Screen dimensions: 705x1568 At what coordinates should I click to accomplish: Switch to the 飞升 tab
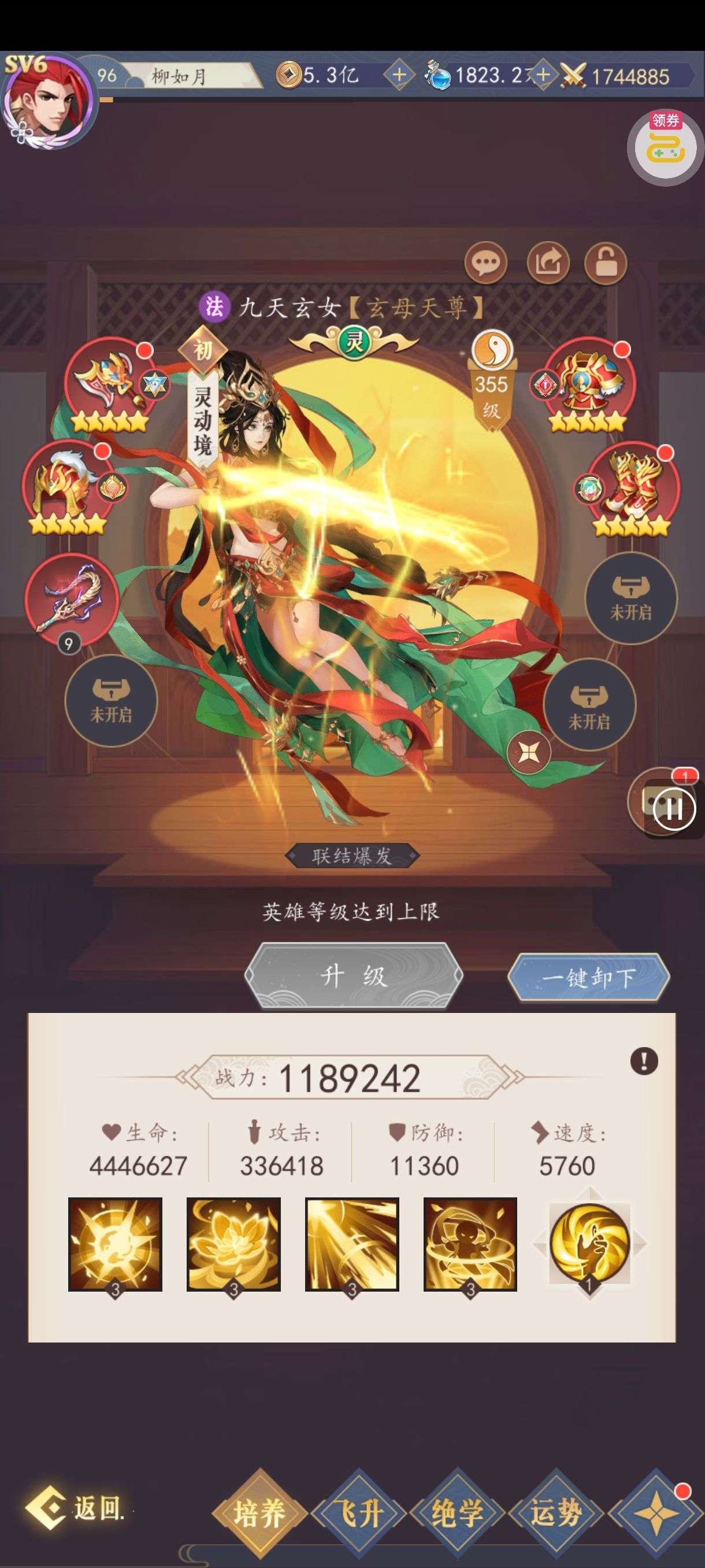pos(360,1513)
